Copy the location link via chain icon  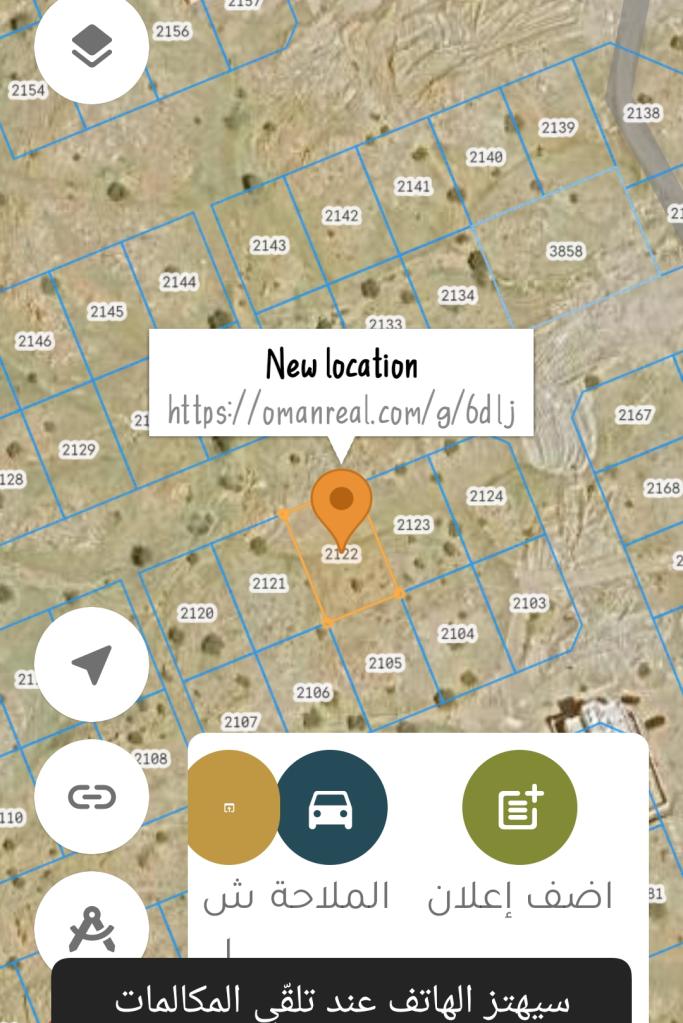[92, 796]
